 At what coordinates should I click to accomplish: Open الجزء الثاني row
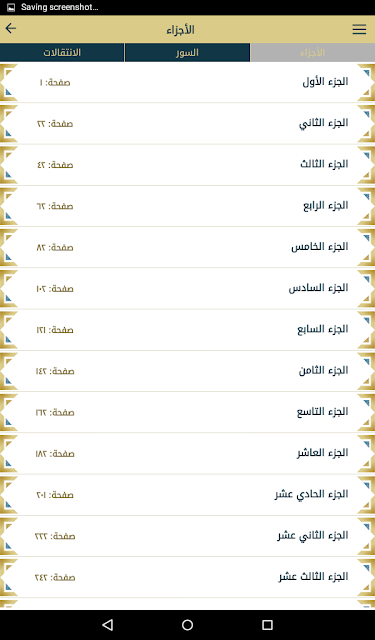(x=187, y=123)
